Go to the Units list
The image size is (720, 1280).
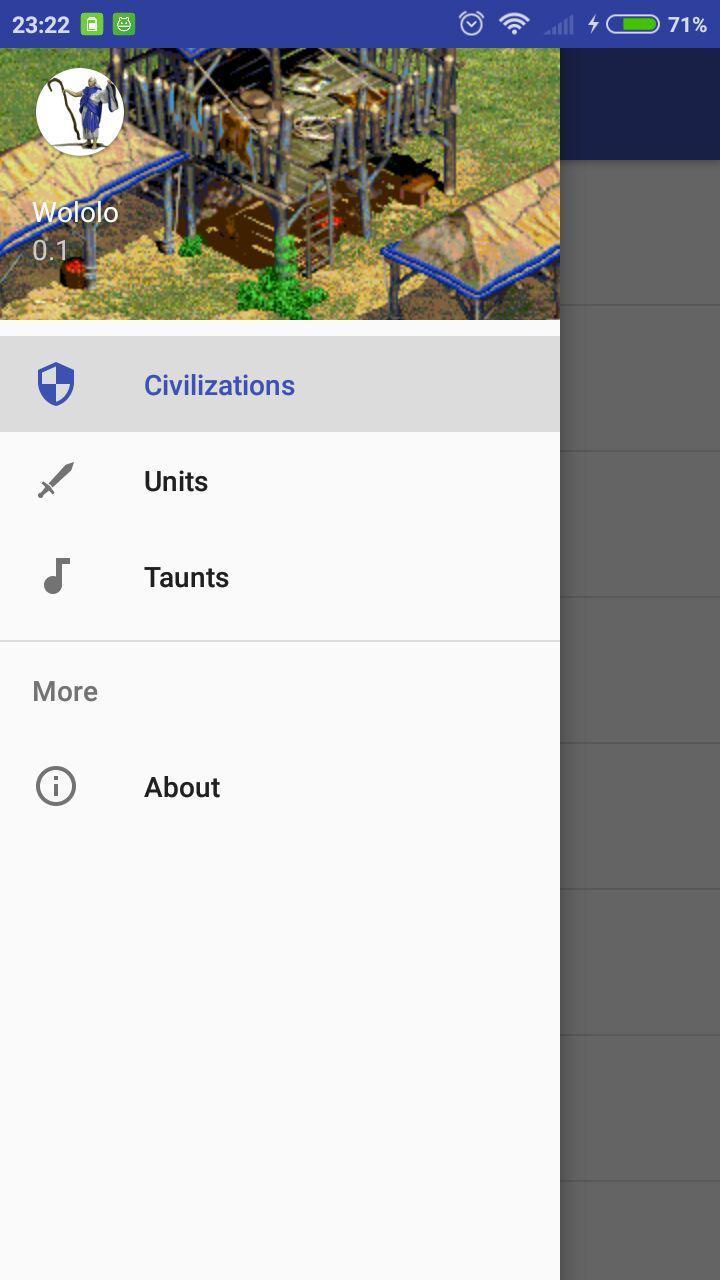176,481
